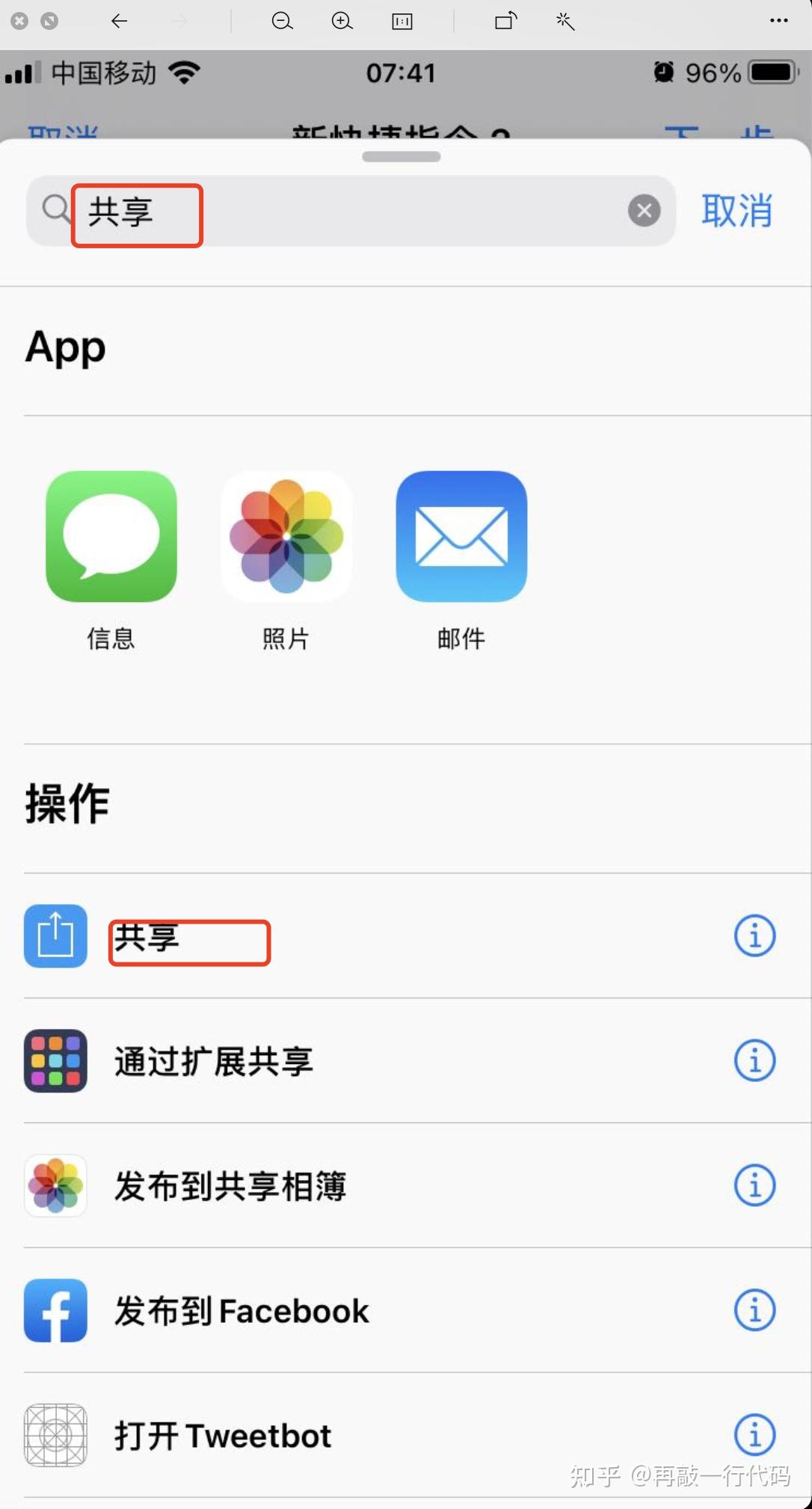The height and width of the screenshot is (1509, 812).
Task: Go back with the viewer's arrow
Action: [120, 22]
